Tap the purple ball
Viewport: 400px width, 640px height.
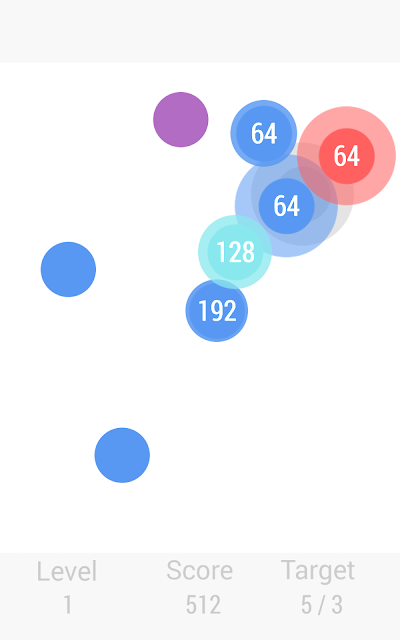click(181, 120)
